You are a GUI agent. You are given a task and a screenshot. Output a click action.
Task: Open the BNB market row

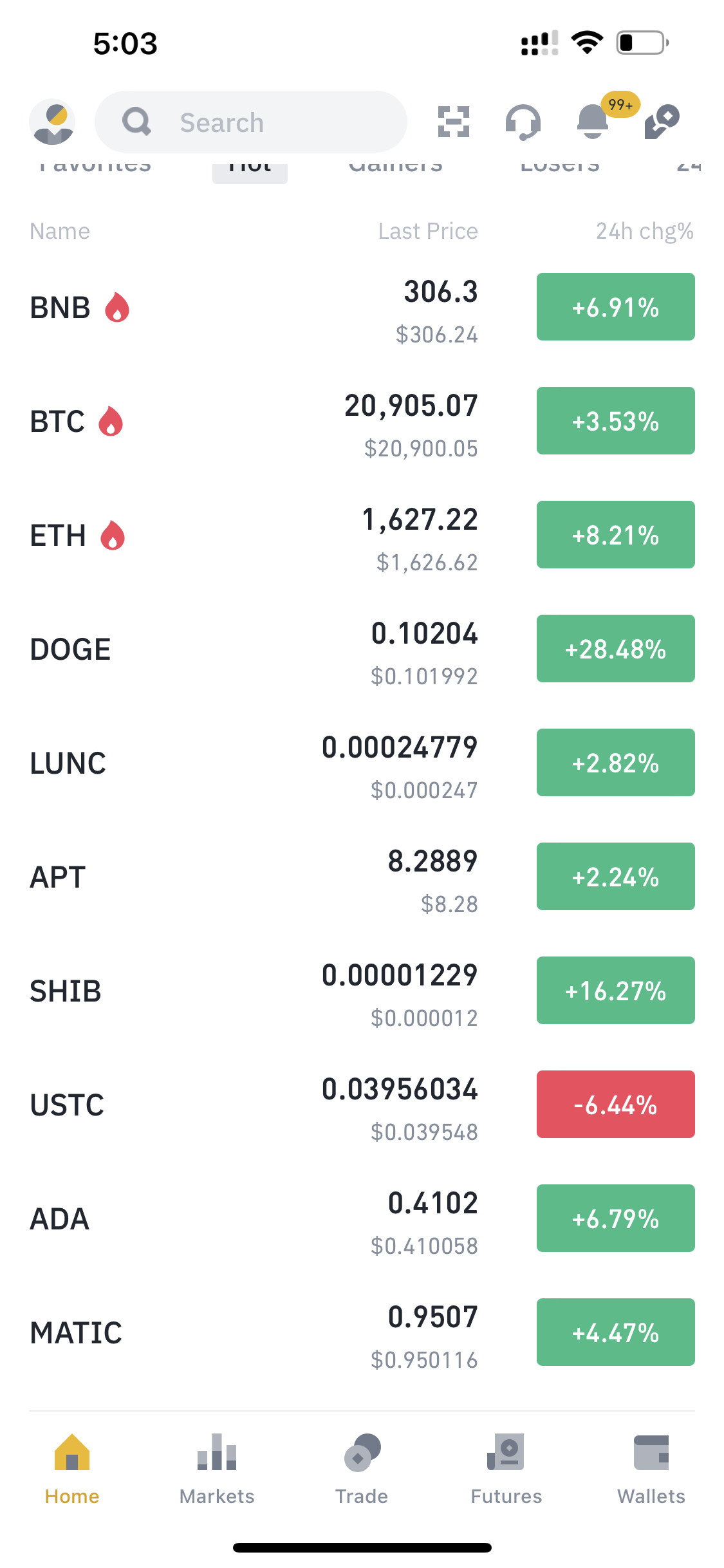point(362,307)
